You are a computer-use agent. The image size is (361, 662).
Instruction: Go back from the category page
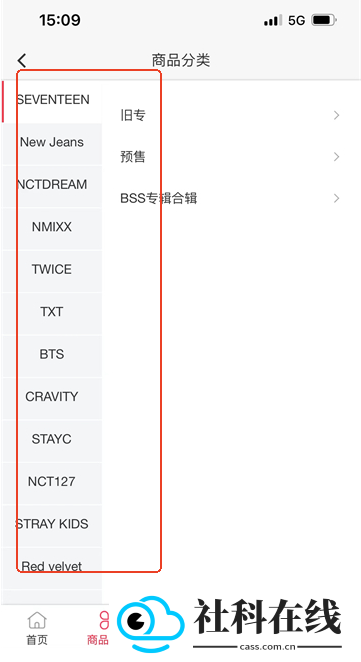[22, 60]
